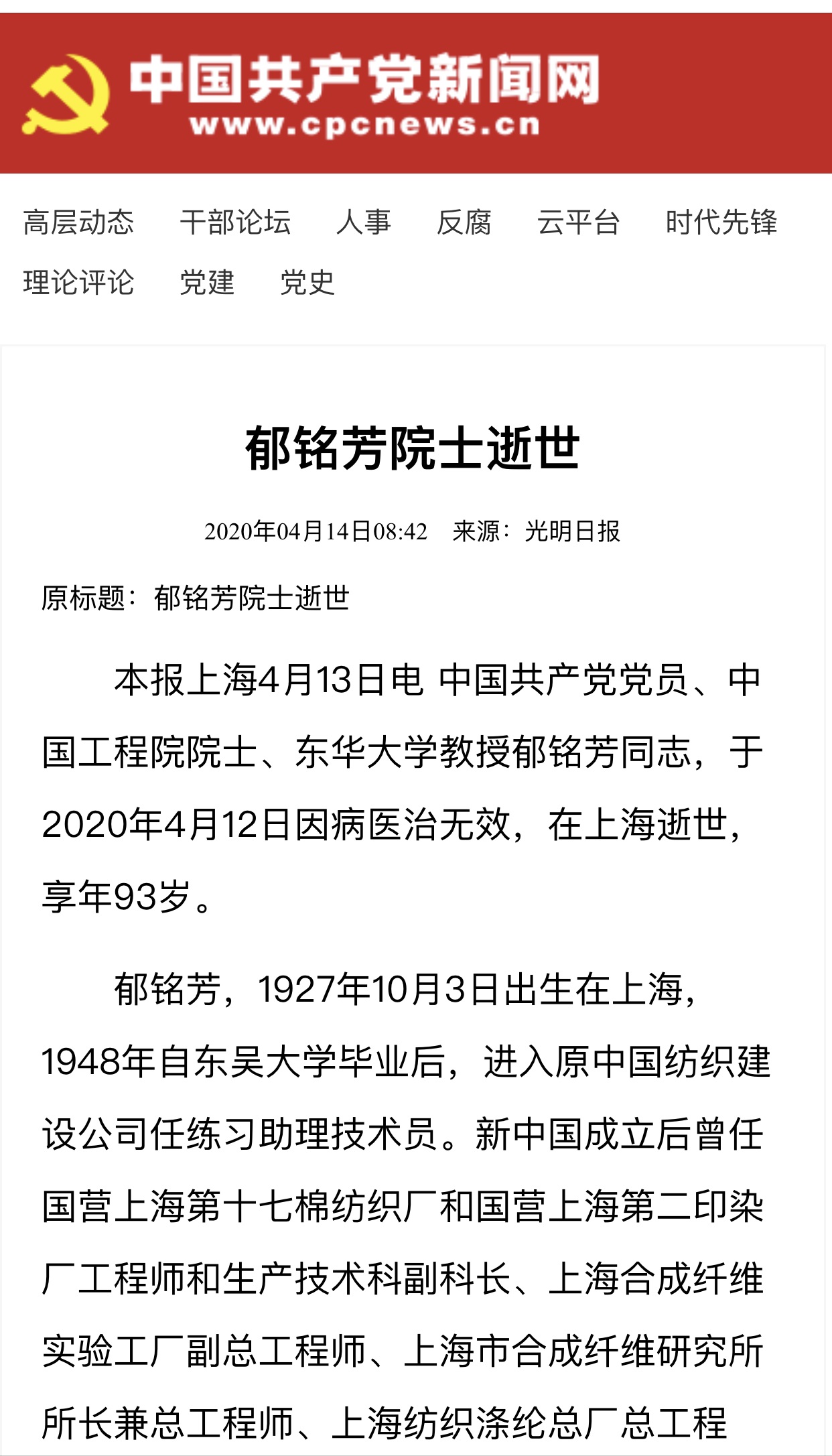Viewport: 832px width, 1456px height.
Task: Select the 人事 nav link
Action: [364, 222]
